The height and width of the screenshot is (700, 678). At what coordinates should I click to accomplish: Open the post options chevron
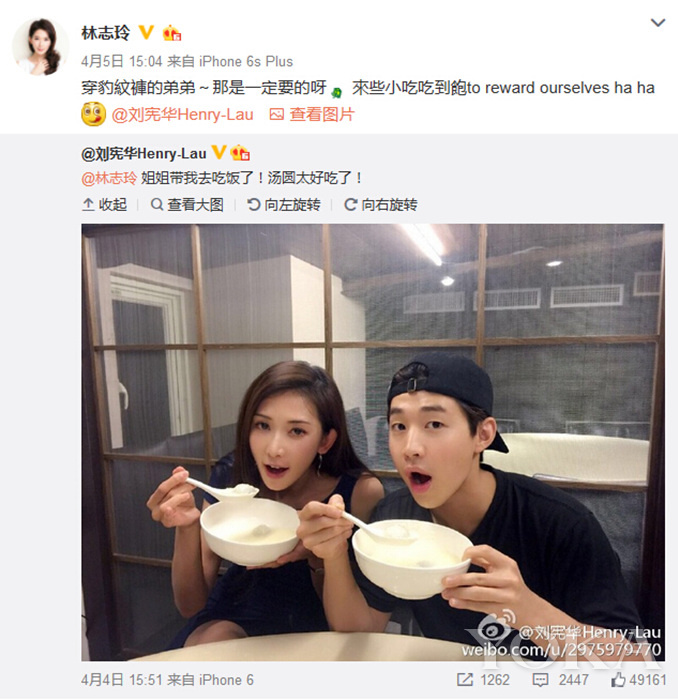(657, 22)
